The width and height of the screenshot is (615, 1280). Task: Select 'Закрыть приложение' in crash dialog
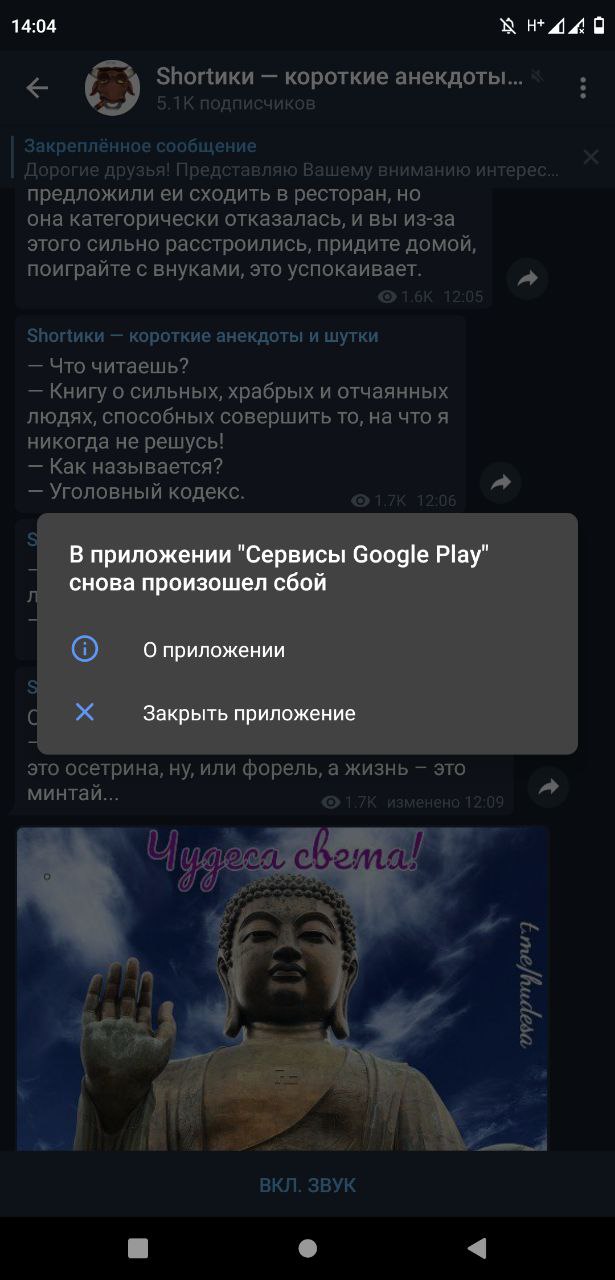248,713
